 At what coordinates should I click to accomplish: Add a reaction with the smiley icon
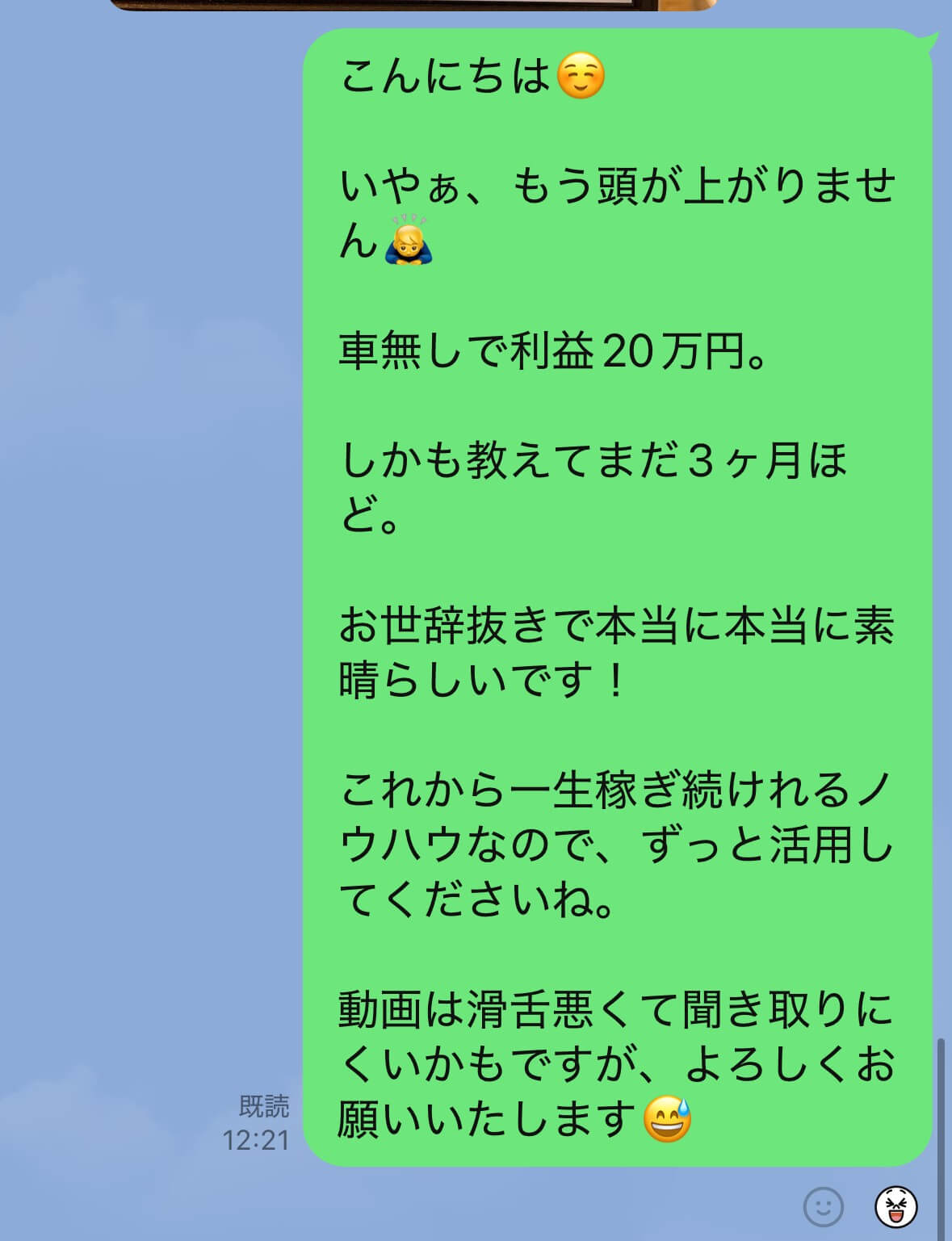pos(823,1207)
